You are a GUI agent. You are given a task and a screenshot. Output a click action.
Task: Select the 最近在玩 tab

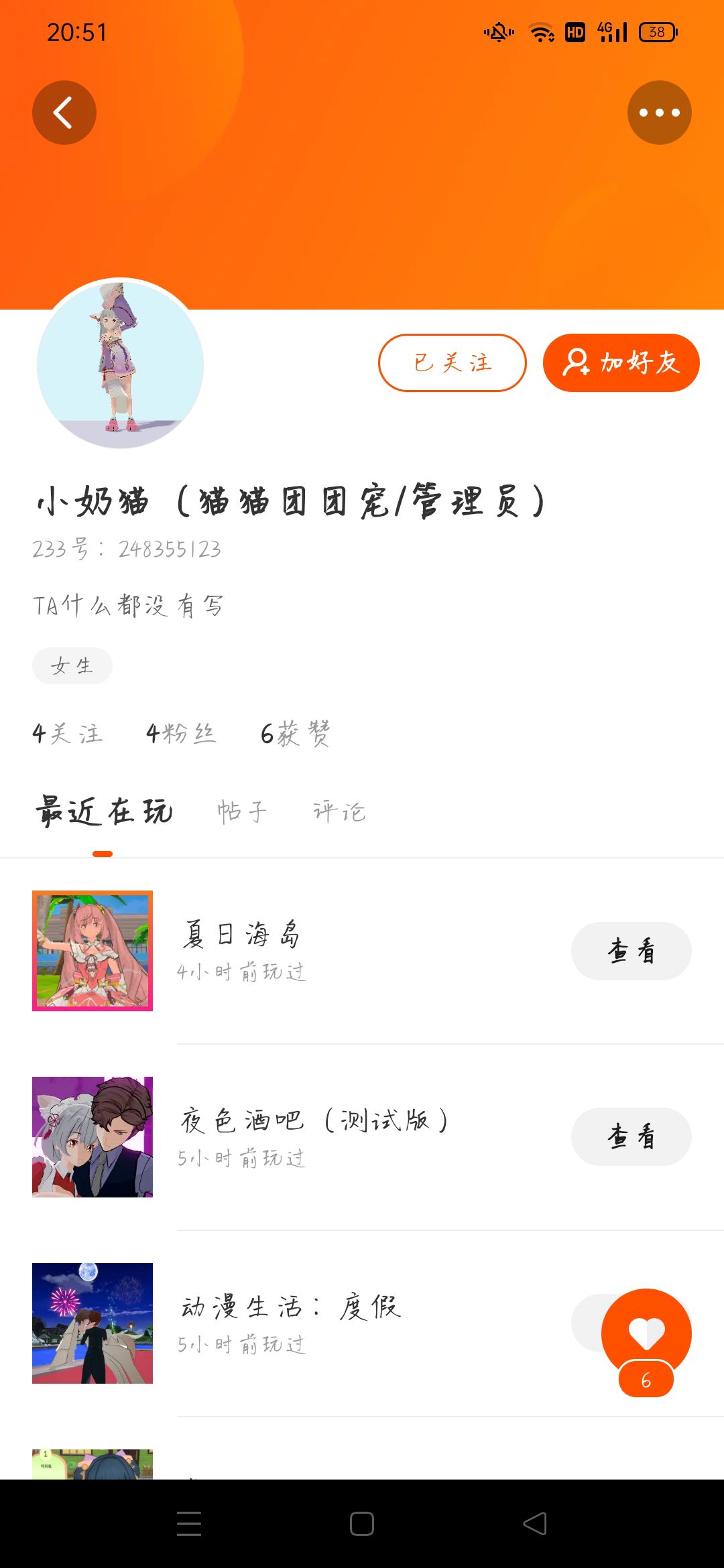pos(104,811)
